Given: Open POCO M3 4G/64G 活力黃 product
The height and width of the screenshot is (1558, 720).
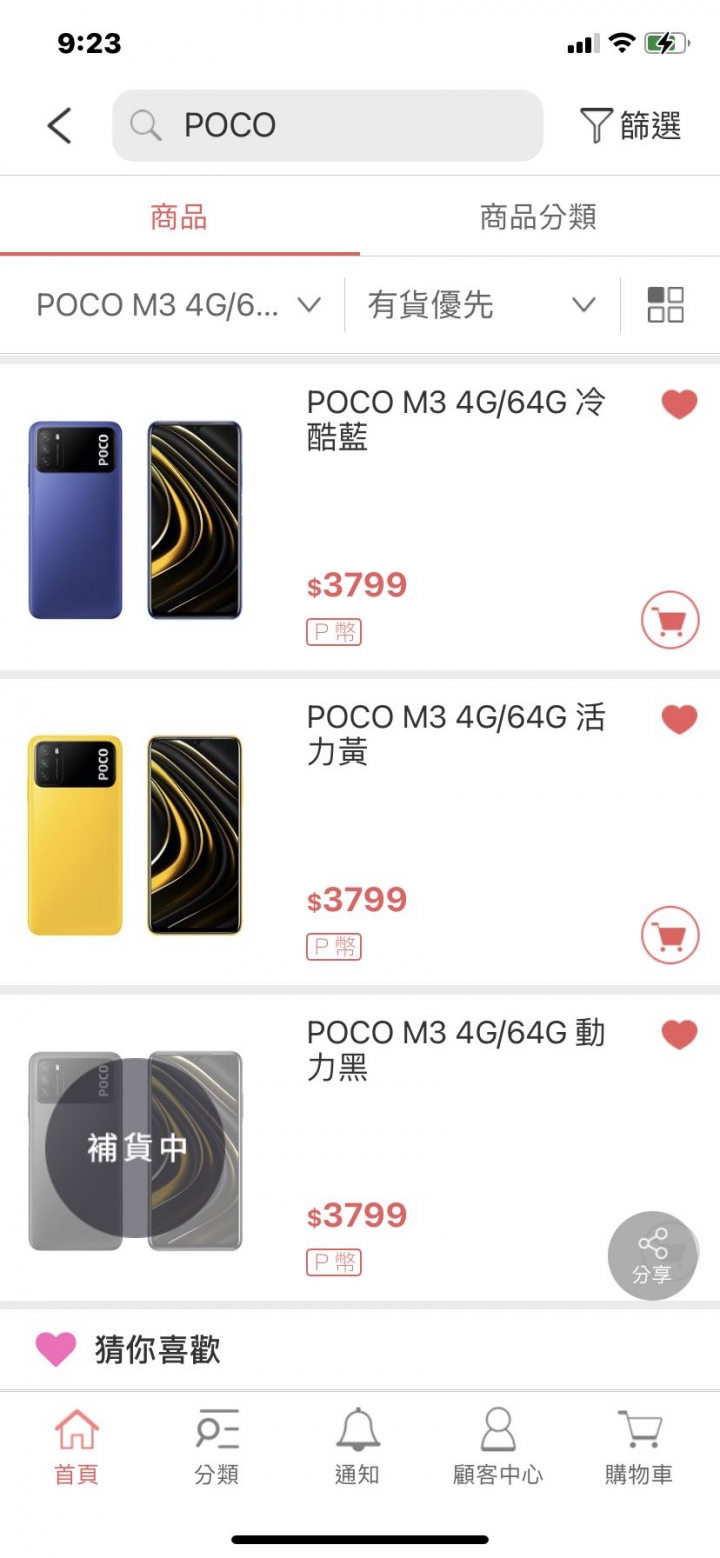Looking at the screenshot, I should pyautogui.click(x=455, y=734).
